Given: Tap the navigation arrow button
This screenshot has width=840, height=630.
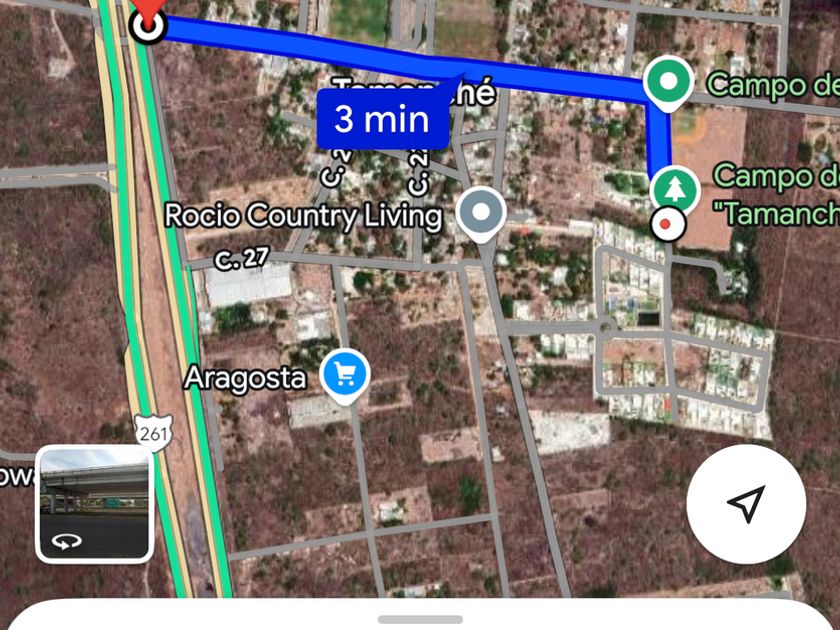Looking at the screenshot, I should pyautogui.click(x=745, y=505).
